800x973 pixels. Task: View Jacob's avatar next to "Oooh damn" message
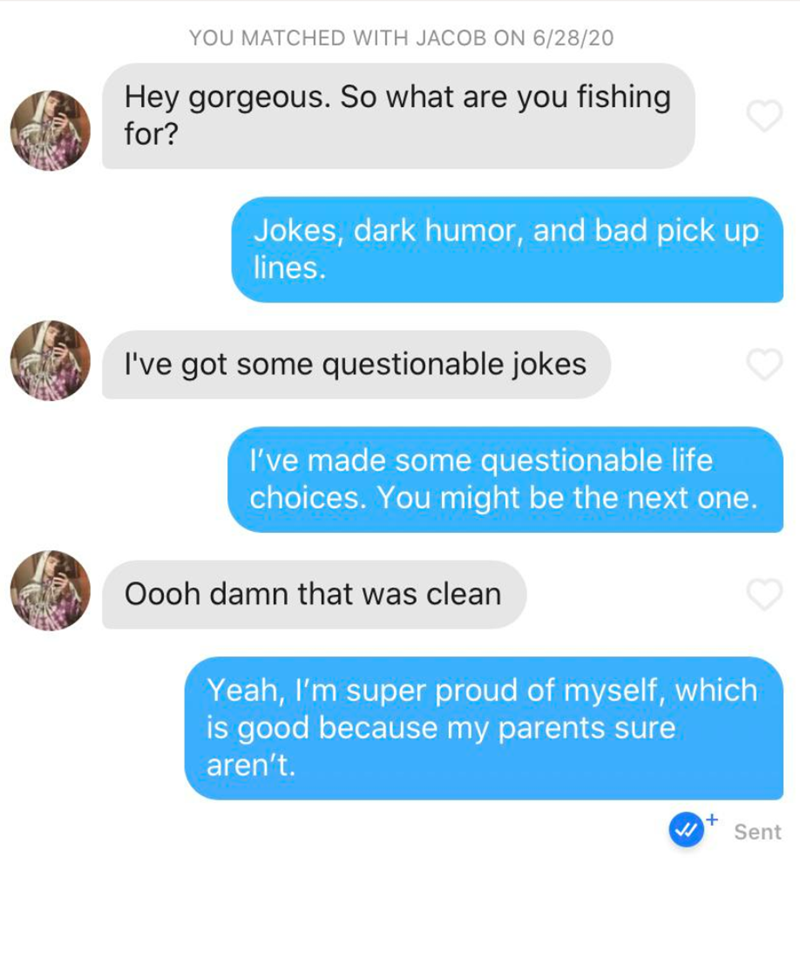pos(50,591)
